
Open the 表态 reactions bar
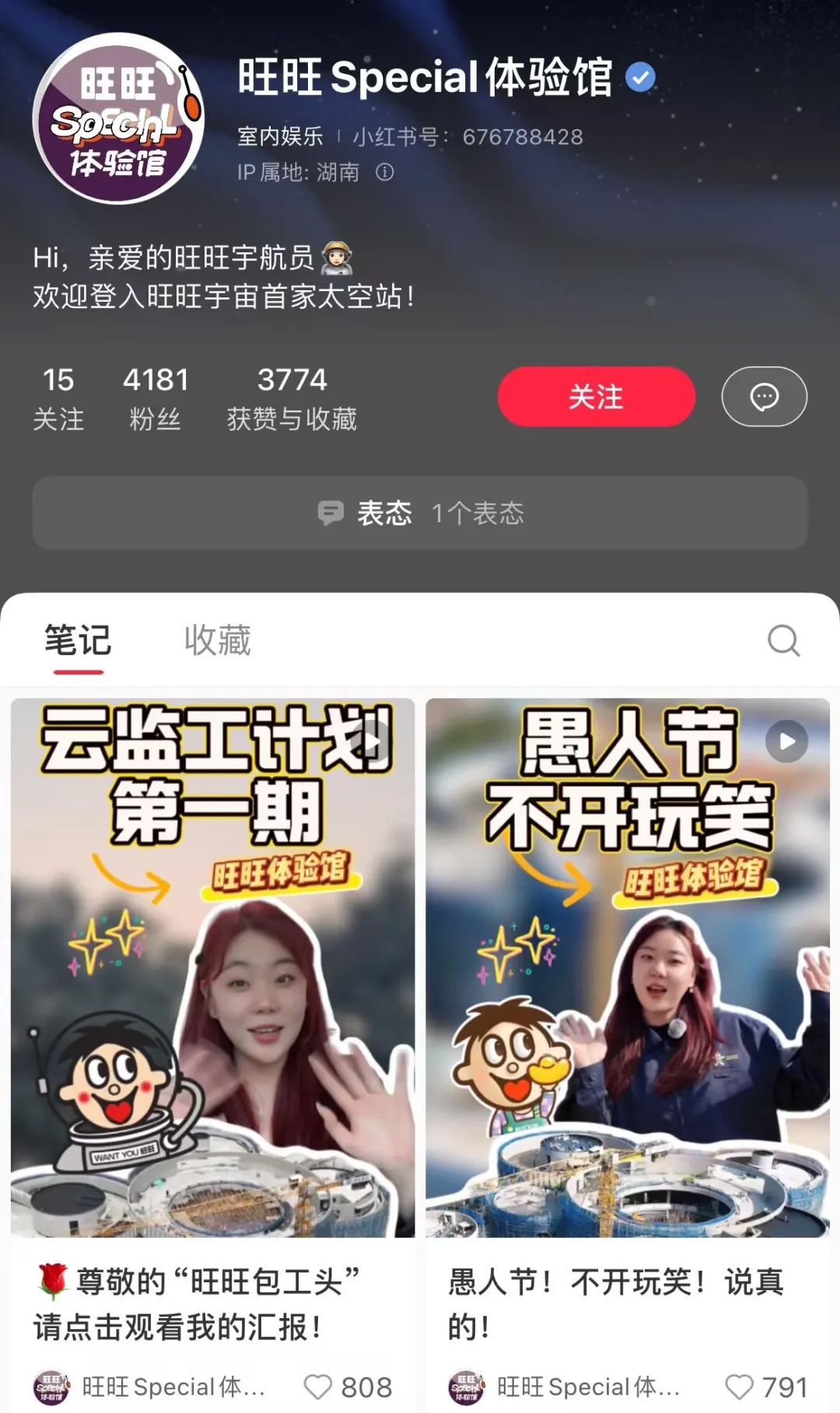tap(420, 514)
